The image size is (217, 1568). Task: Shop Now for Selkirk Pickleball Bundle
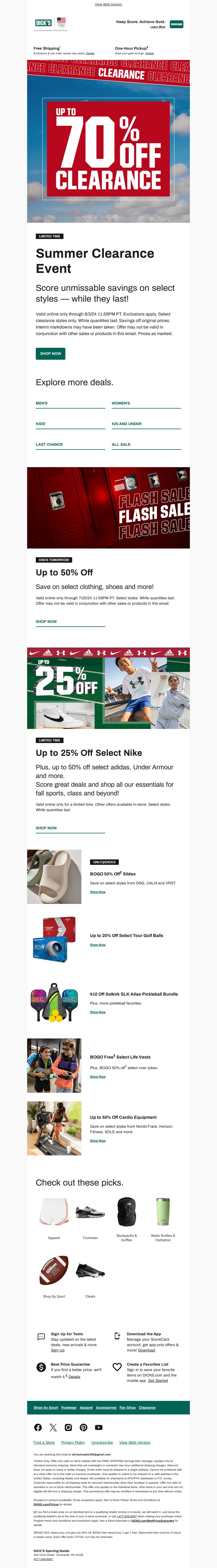click(98, 1012)
